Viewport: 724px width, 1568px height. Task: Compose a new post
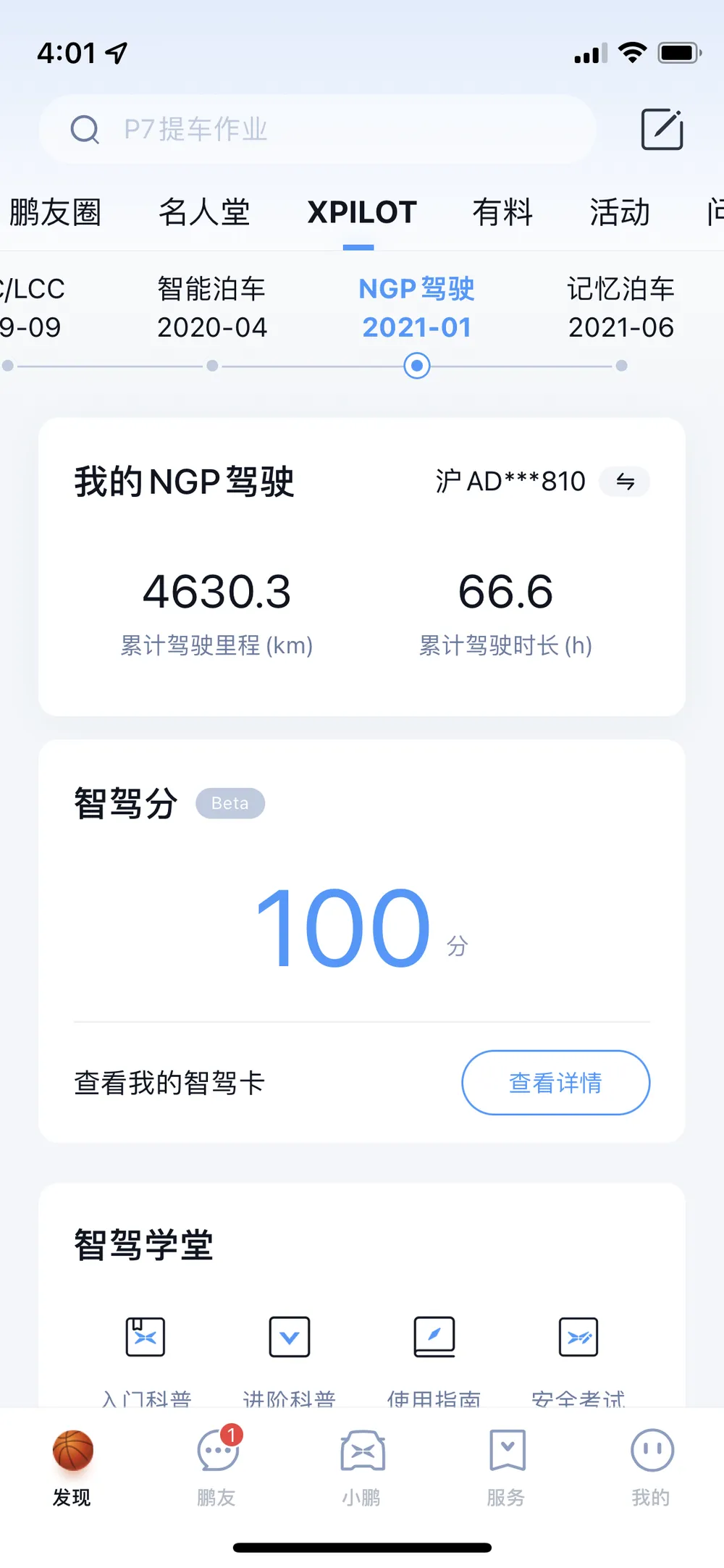click(x=662, y=130)
